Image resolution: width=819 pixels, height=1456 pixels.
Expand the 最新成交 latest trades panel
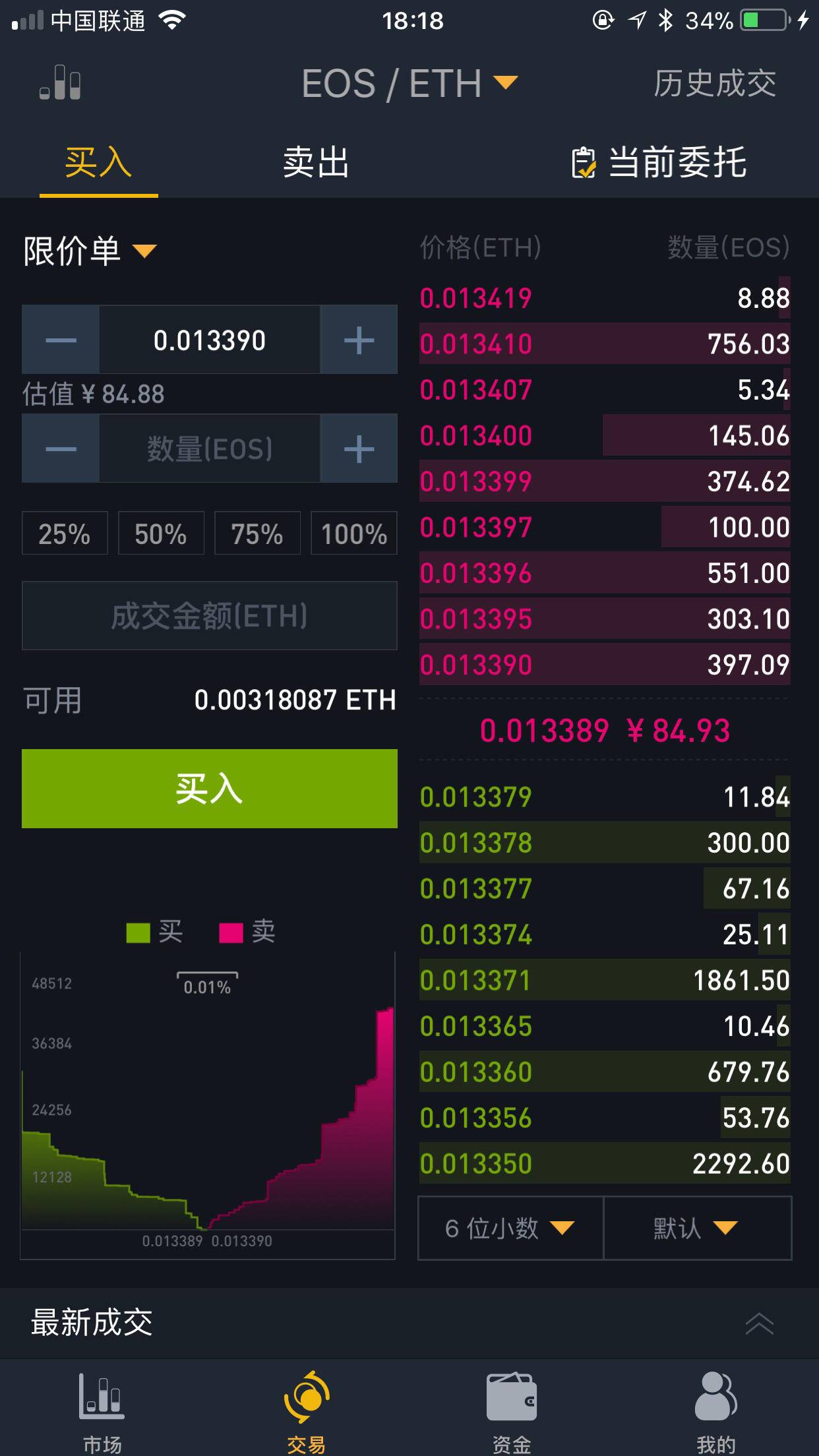(759, 1323)
